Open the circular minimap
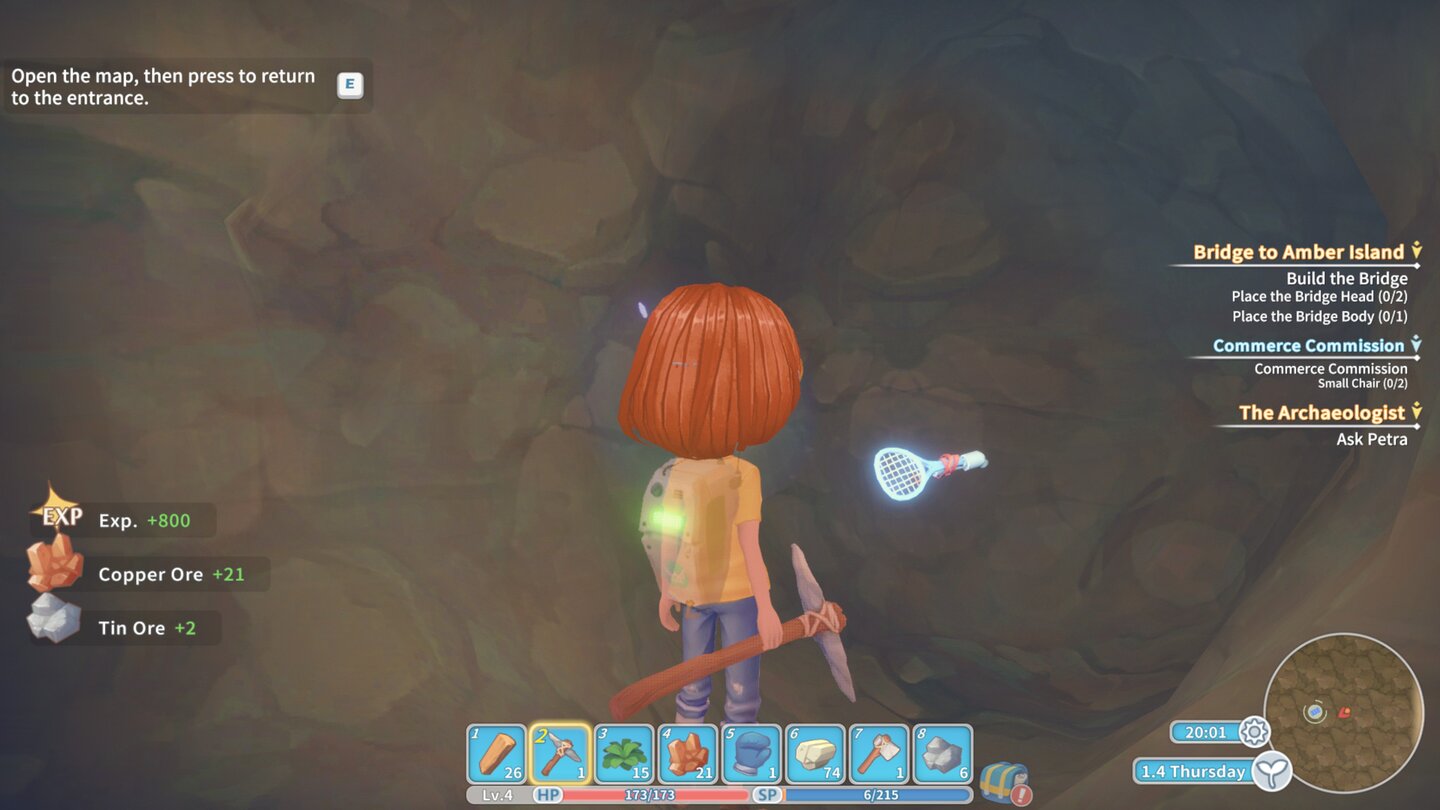1440x810 pixels. (x=1342, y=712)
